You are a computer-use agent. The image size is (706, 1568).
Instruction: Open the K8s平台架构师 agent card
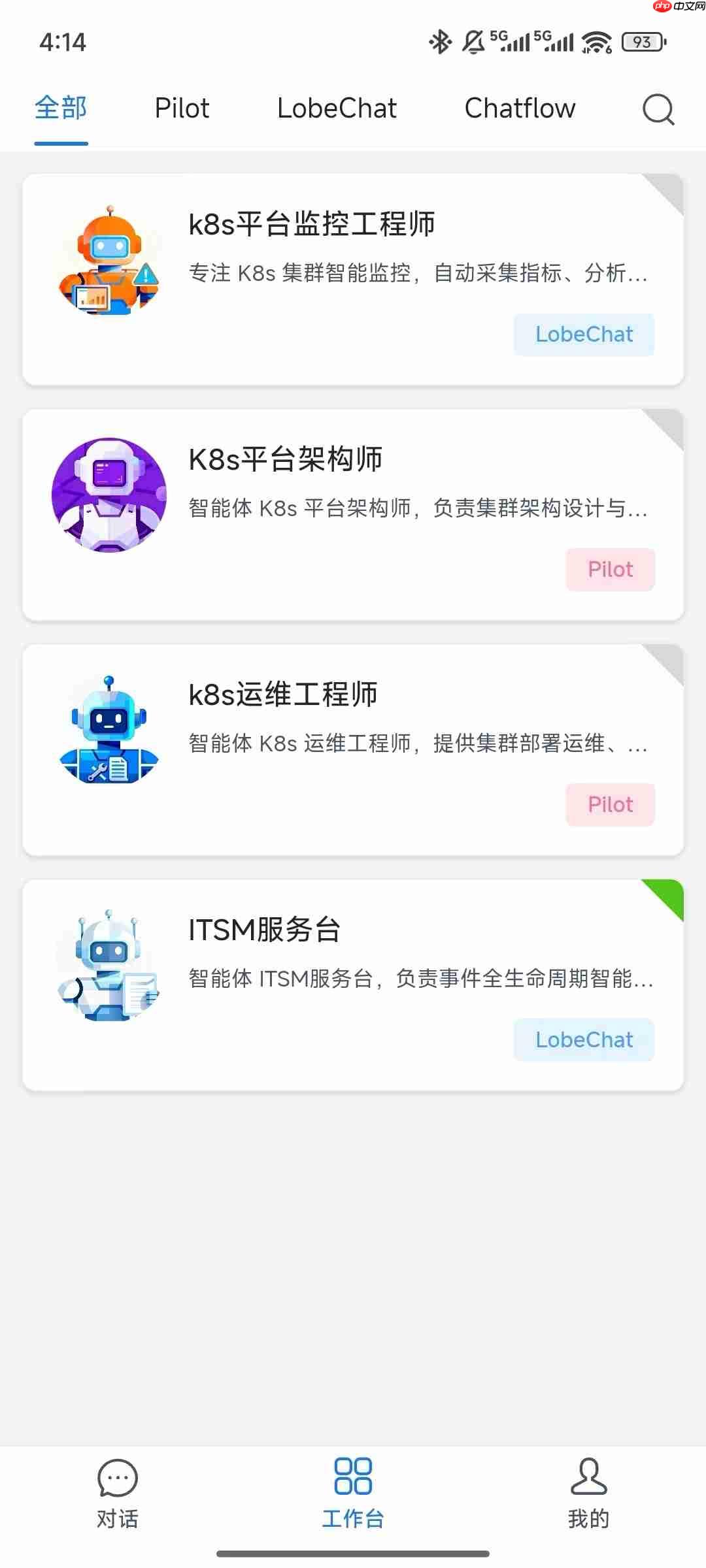[x=353, y=513]
